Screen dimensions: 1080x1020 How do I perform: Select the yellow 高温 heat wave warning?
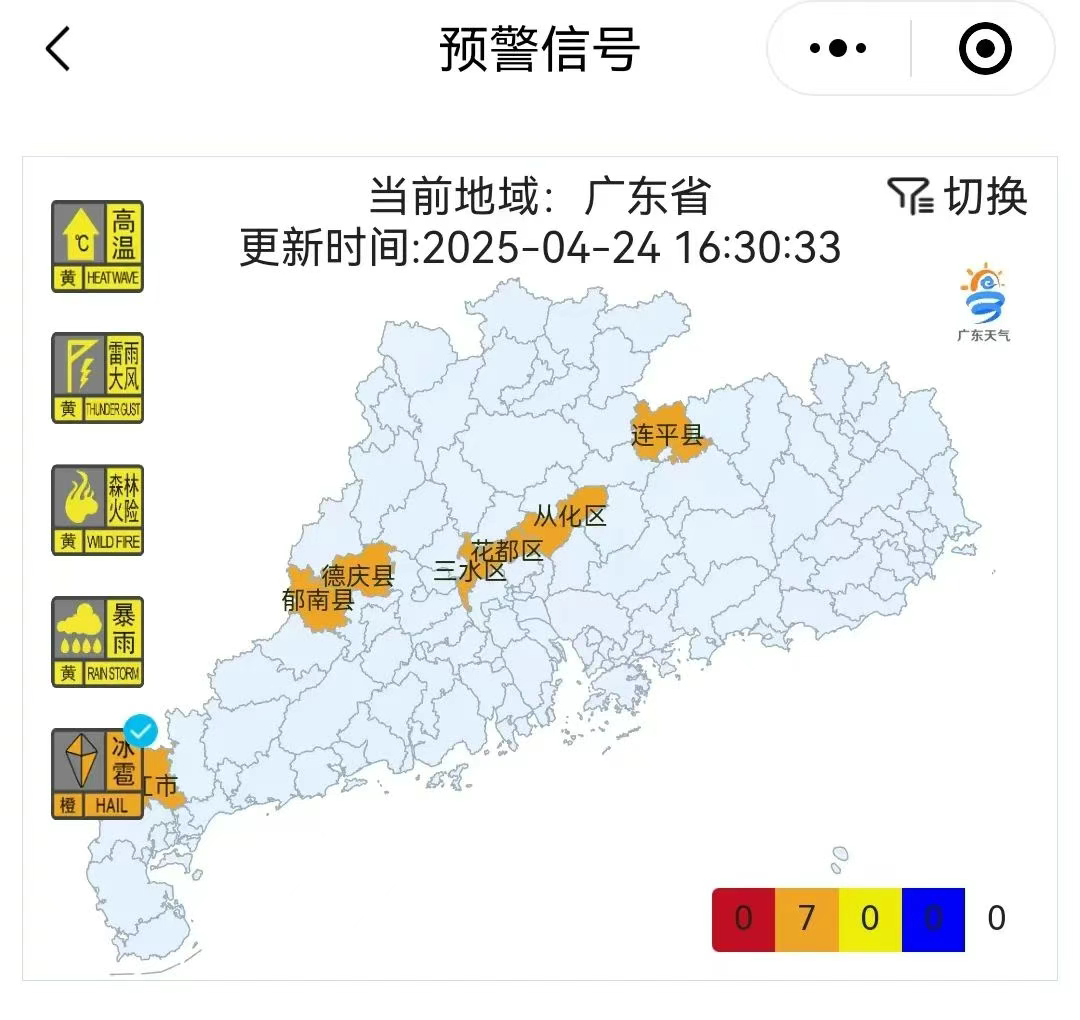click(x=97, y=247)
